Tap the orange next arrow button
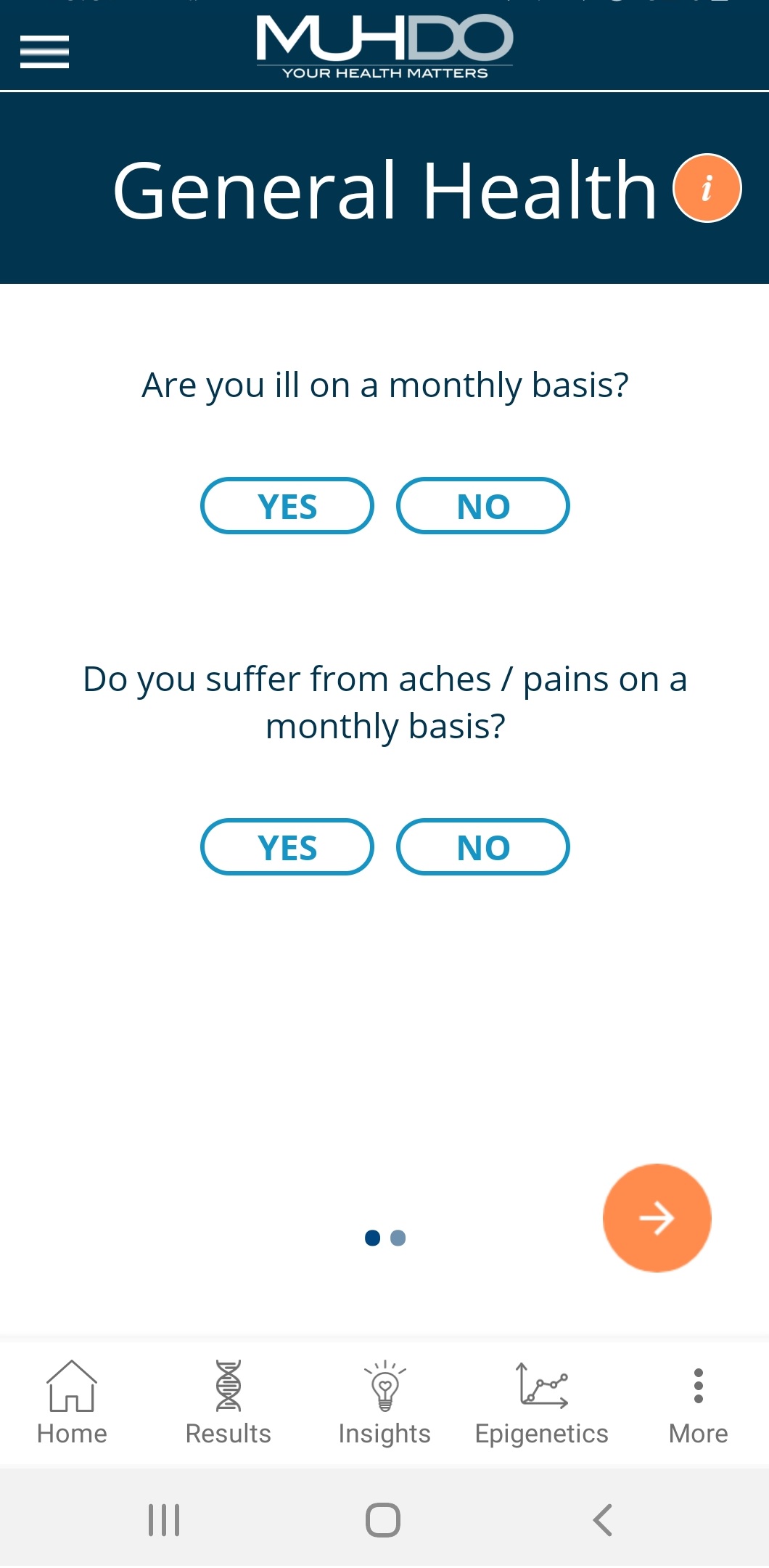 (657, 1218)
